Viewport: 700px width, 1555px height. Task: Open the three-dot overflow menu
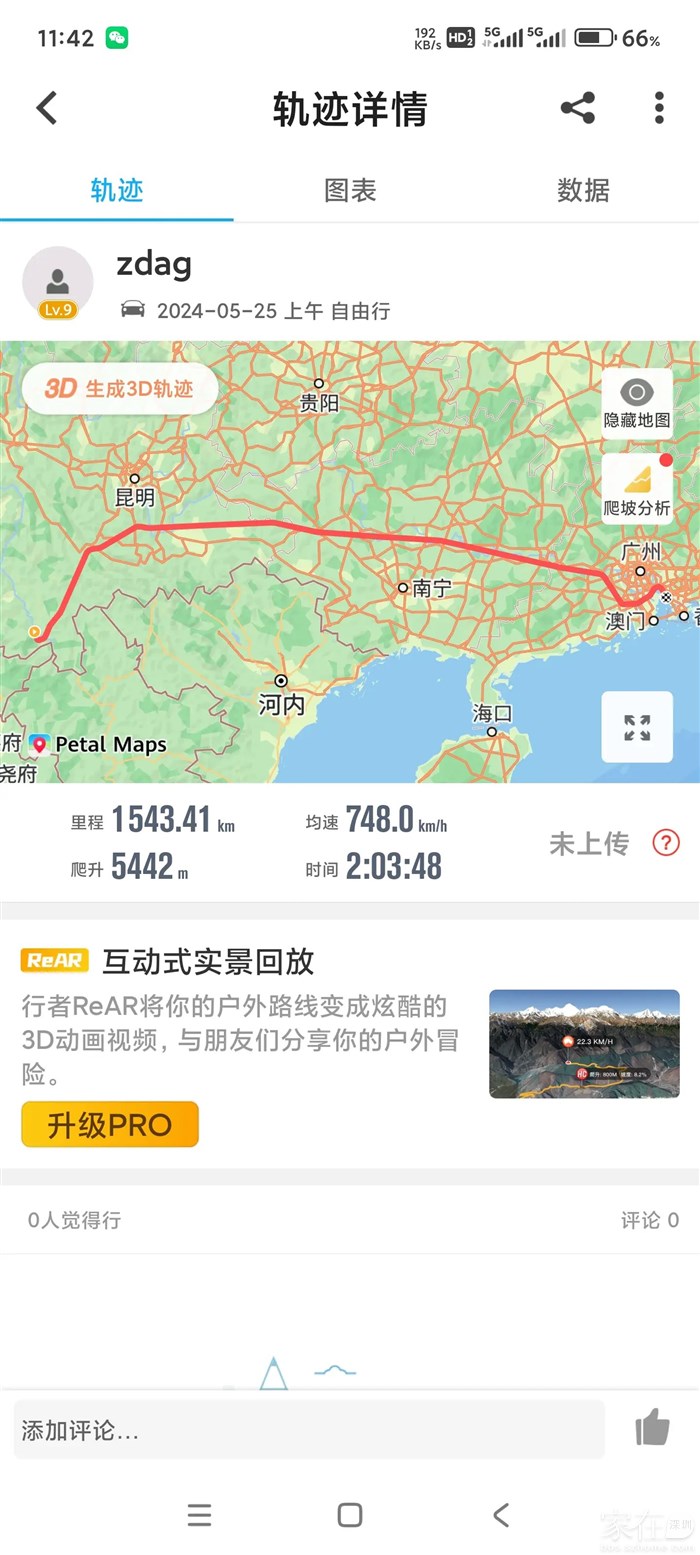[659, 108]
